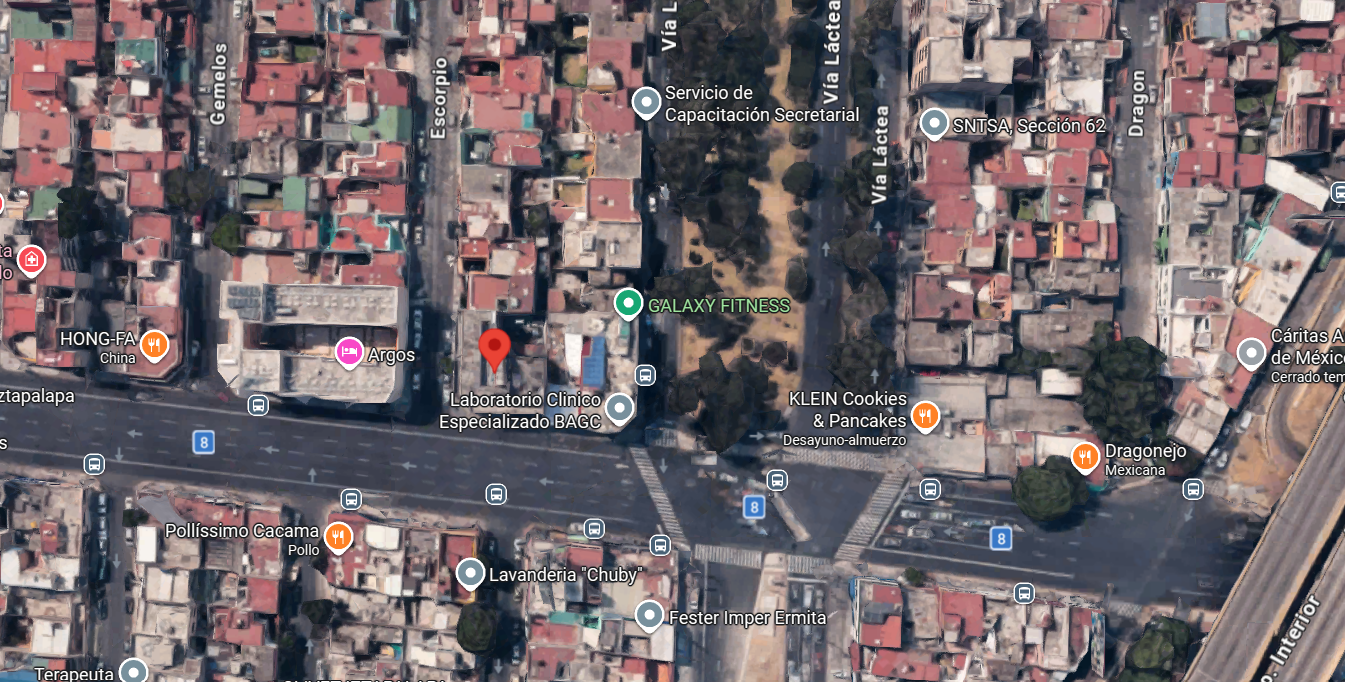Open Laboratorio Clínico Especializado BAGC marker
Image resolution: width=1345 pixels, height=682 pixels.
pos(620,407)
